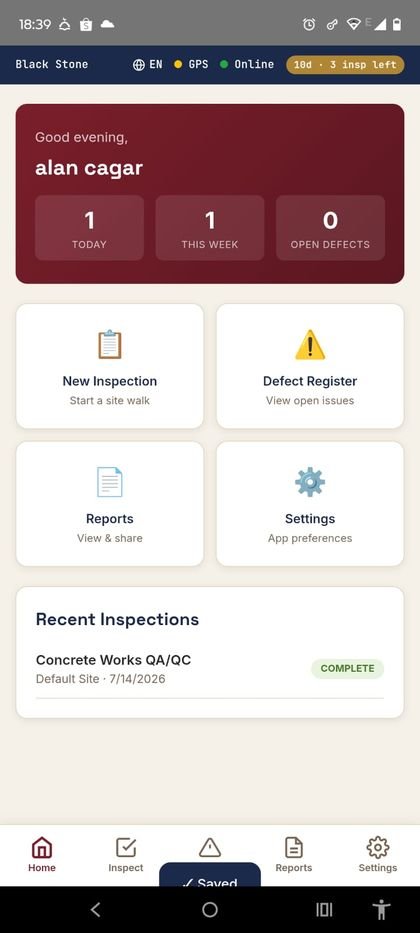
Task: Change language via the EN globe
Action: (x=148, y=64)
